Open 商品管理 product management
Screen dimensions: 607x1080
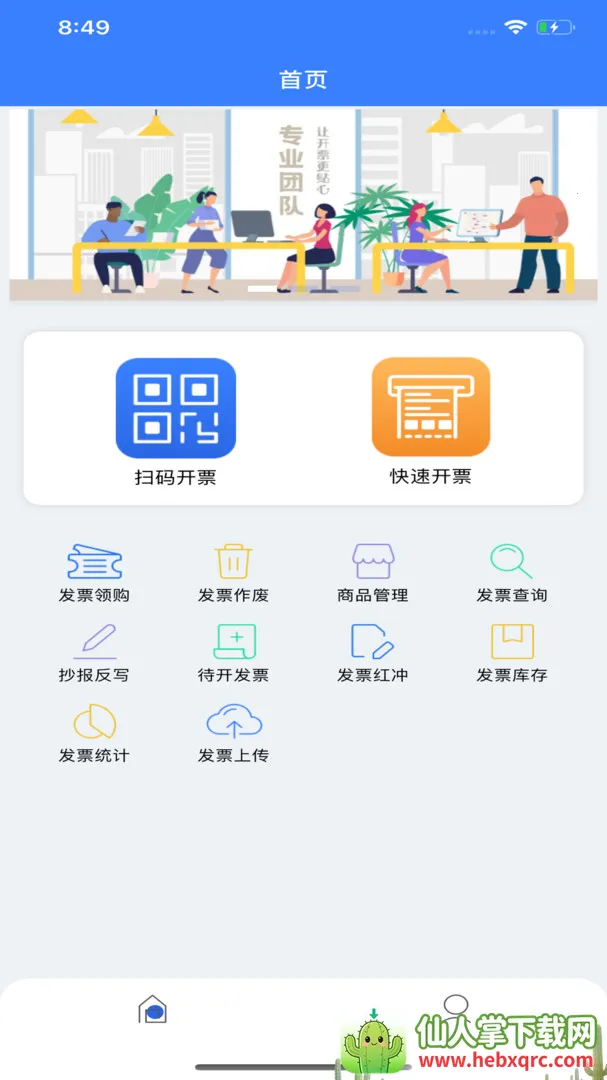coord(372,572)
